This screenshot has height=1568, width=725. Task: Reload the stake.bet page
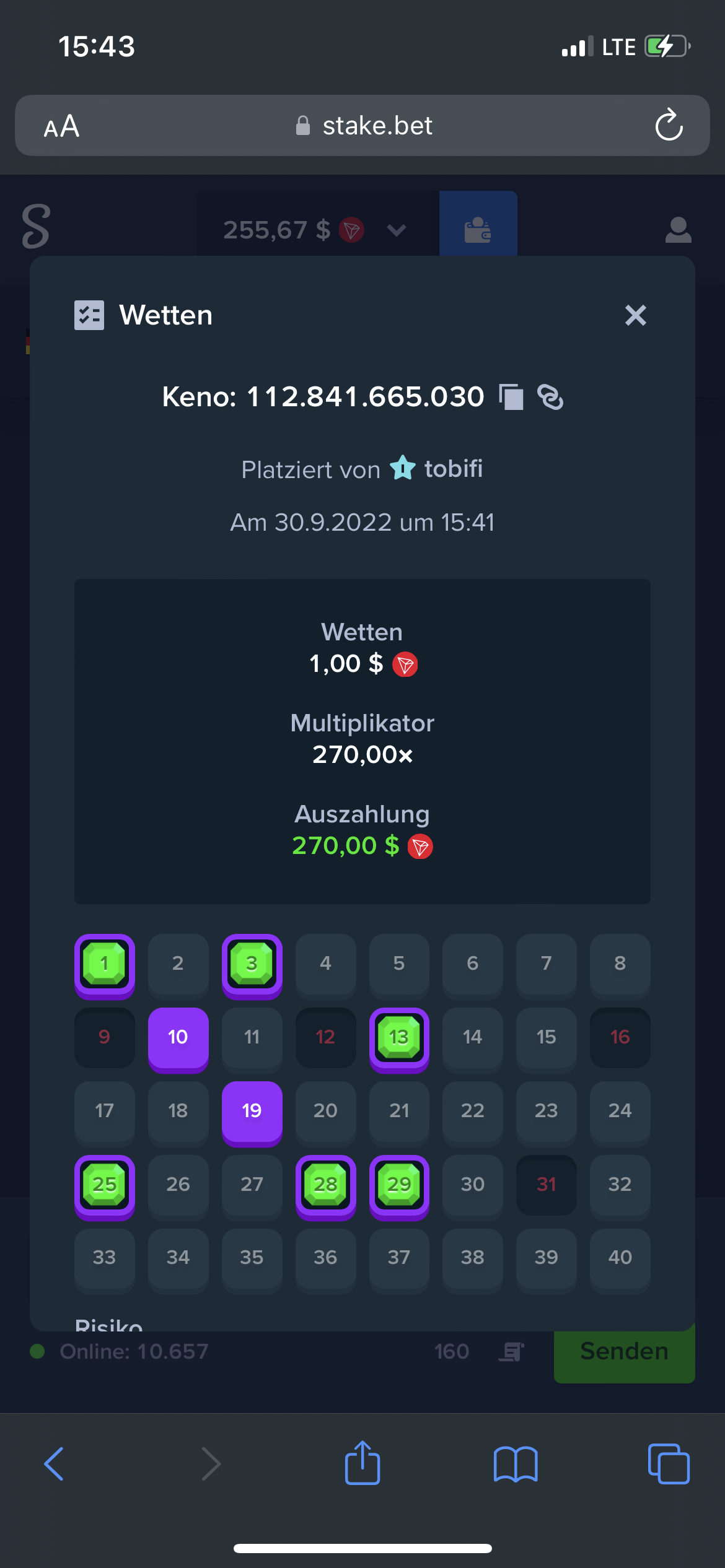coord(669,125)
